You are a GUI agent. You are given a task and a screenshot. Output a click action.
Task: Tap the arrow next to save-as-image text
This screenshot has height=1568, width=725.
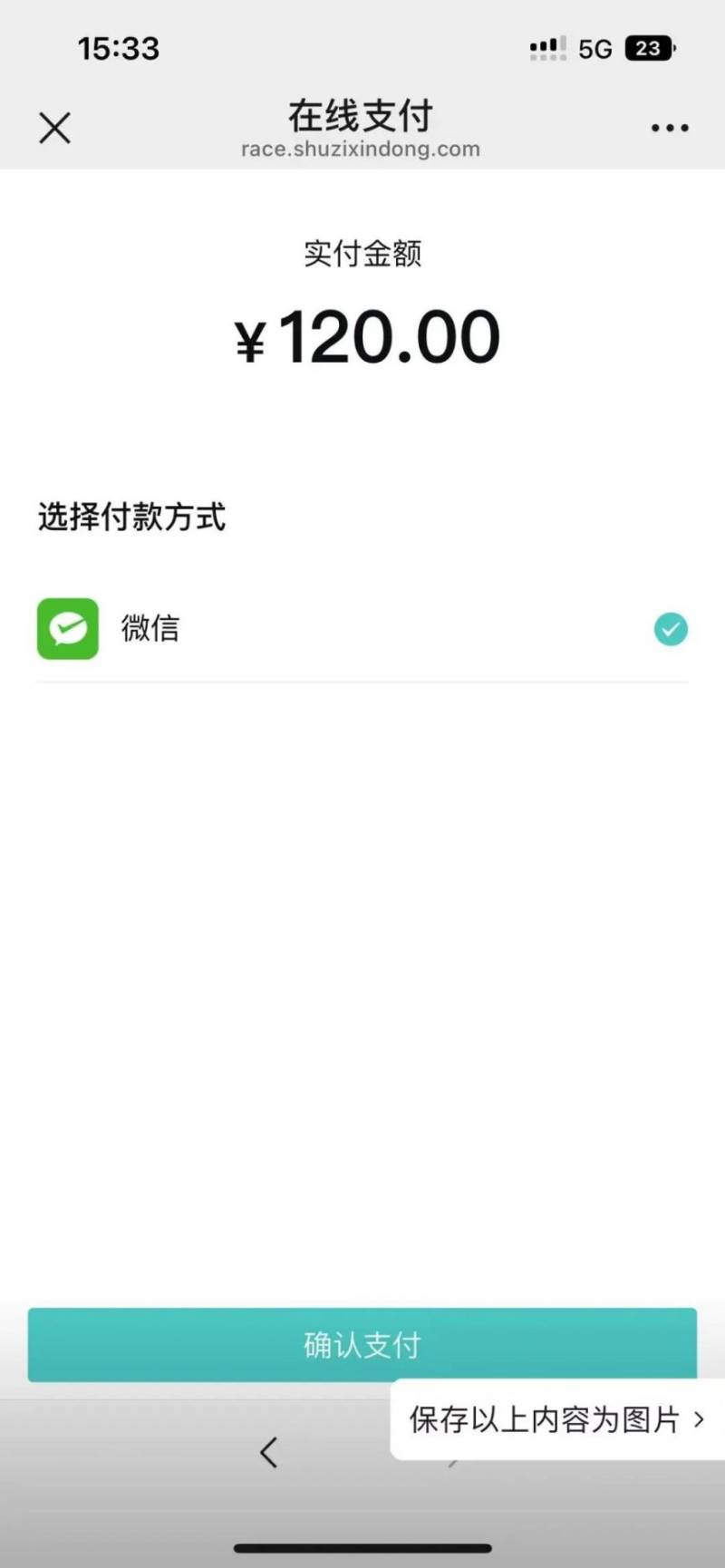[x=698, y=1420]
